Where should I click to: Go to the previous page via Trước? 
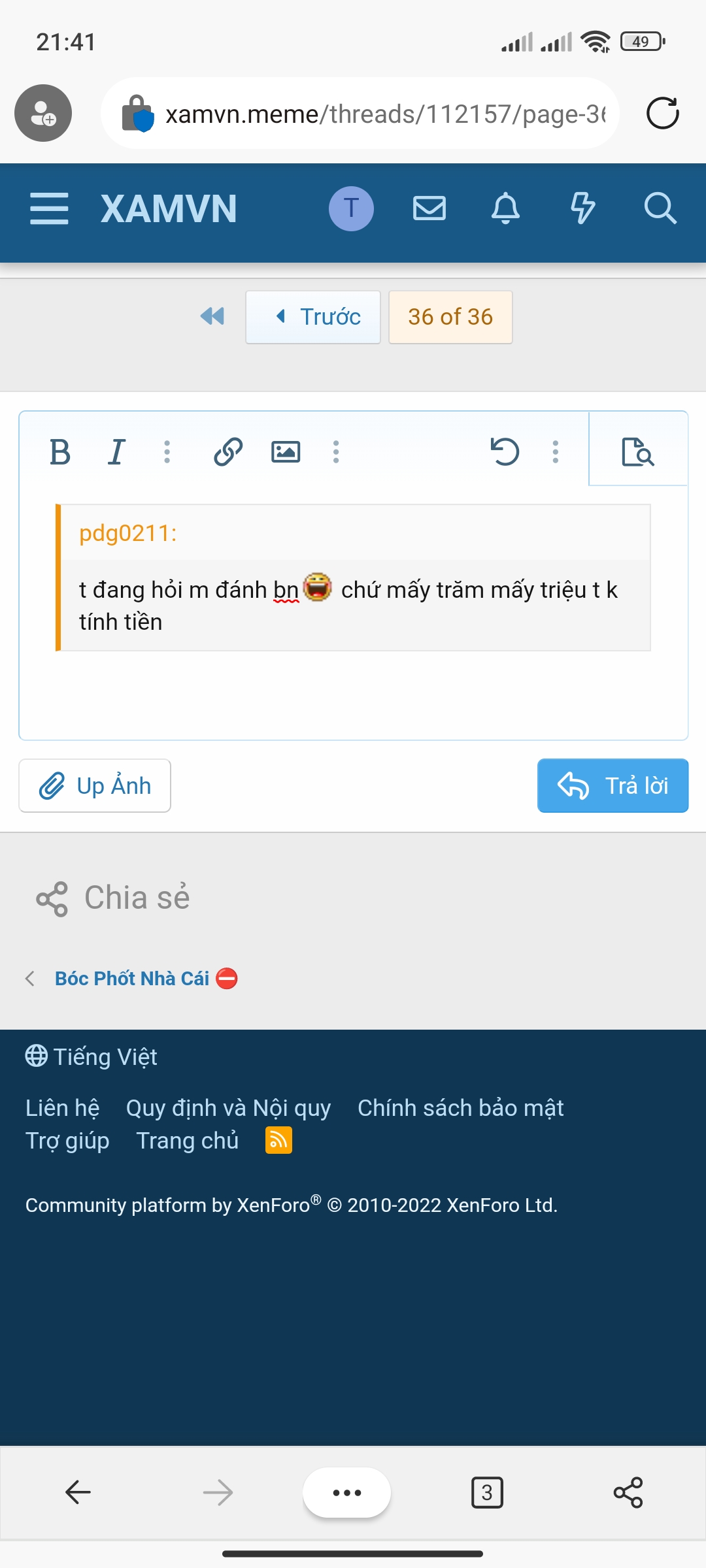(313, 317)
